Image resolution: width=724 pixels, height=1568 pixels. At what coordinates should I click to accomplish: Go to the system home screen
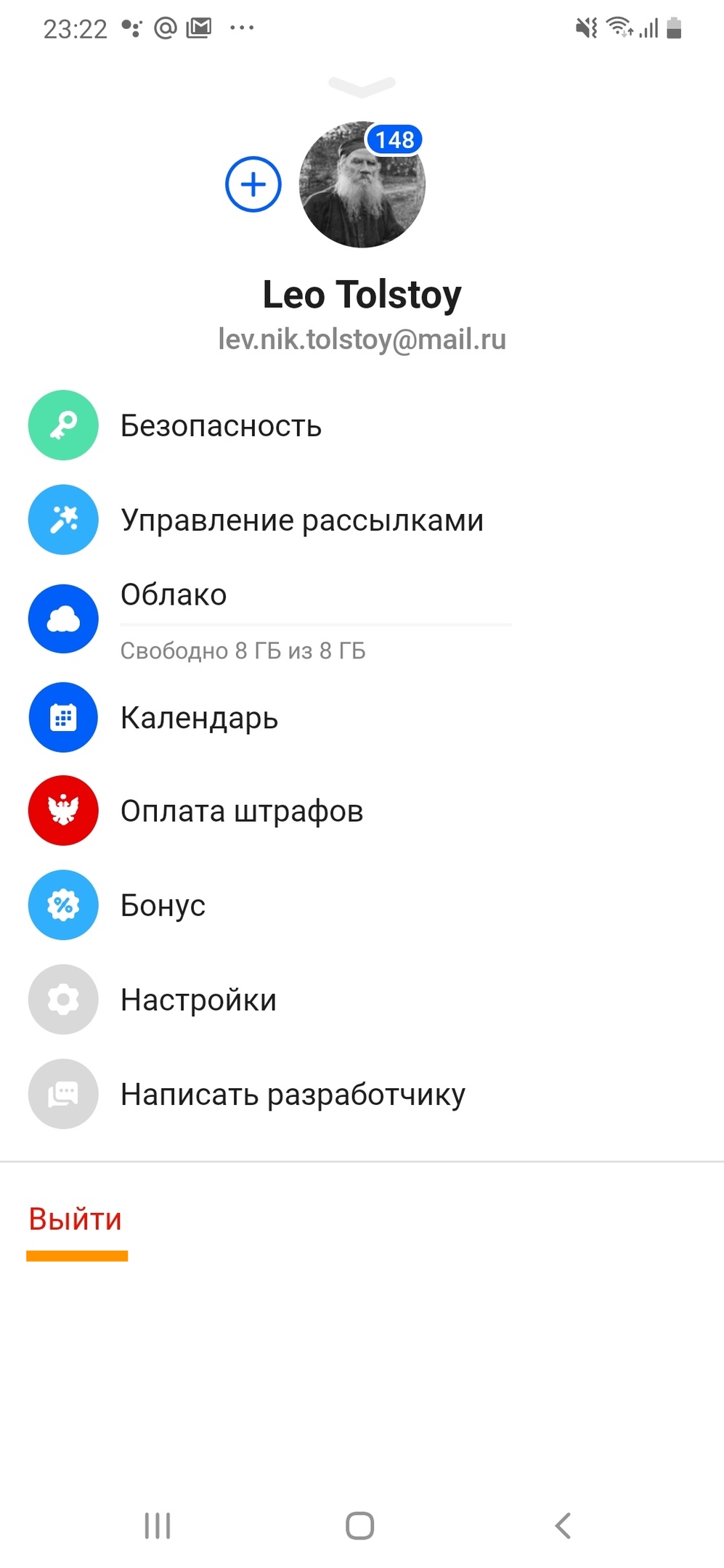(x=360, y=1526)
